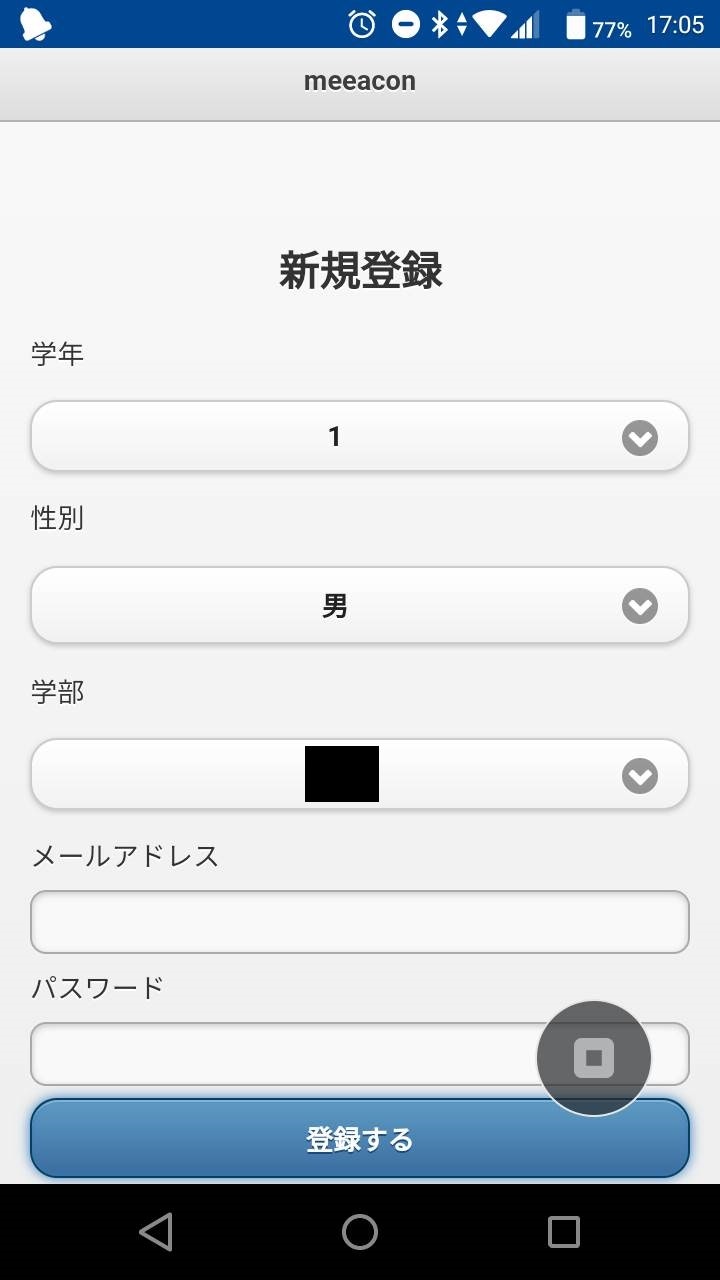720x1280 pixels.
Task: Tap the パスワード input field
Action: 284,1054
